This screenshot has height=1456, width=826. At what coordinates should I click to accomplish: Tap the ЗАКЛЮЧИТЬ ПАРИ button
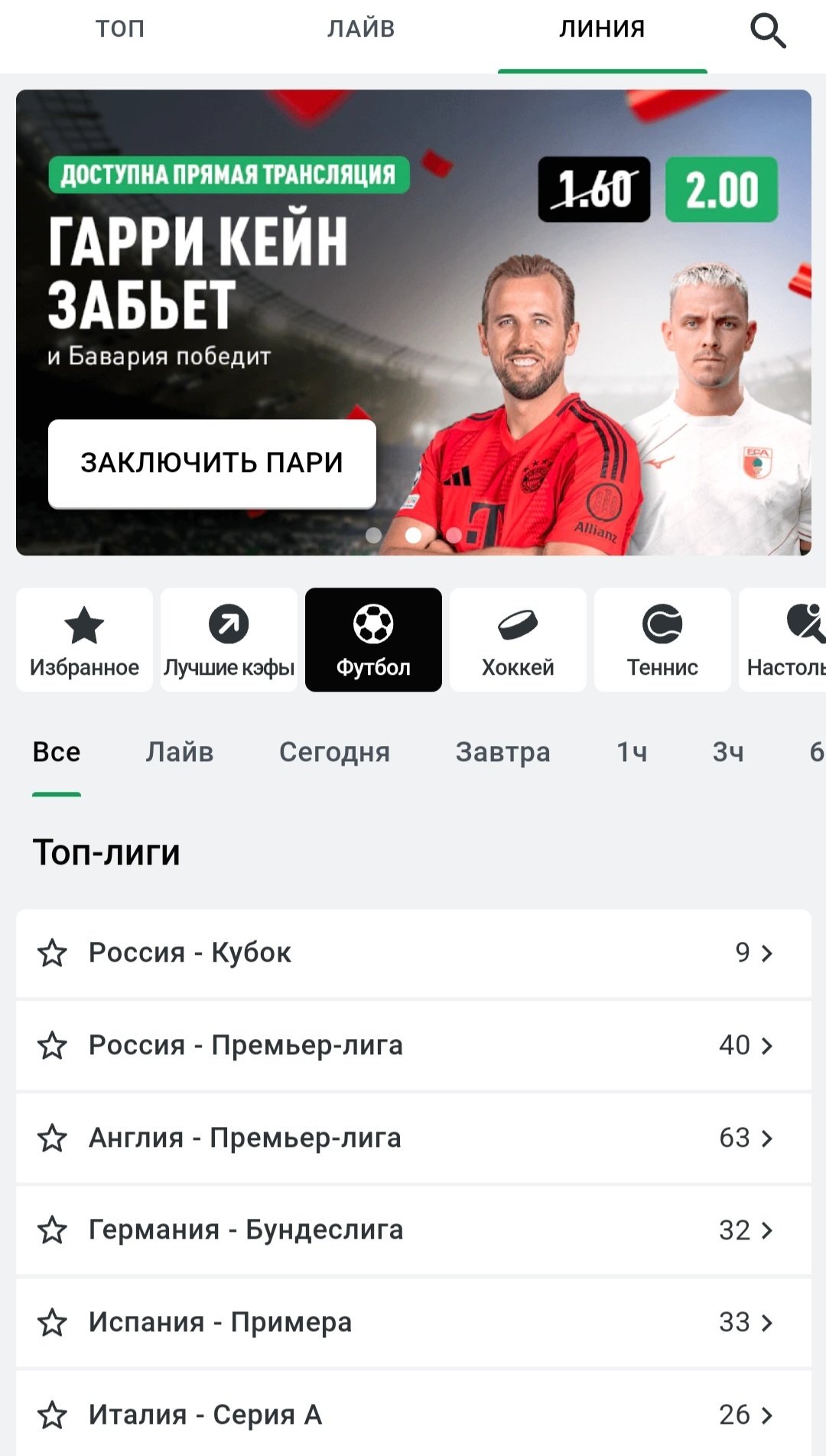click(x=212, y=463)
